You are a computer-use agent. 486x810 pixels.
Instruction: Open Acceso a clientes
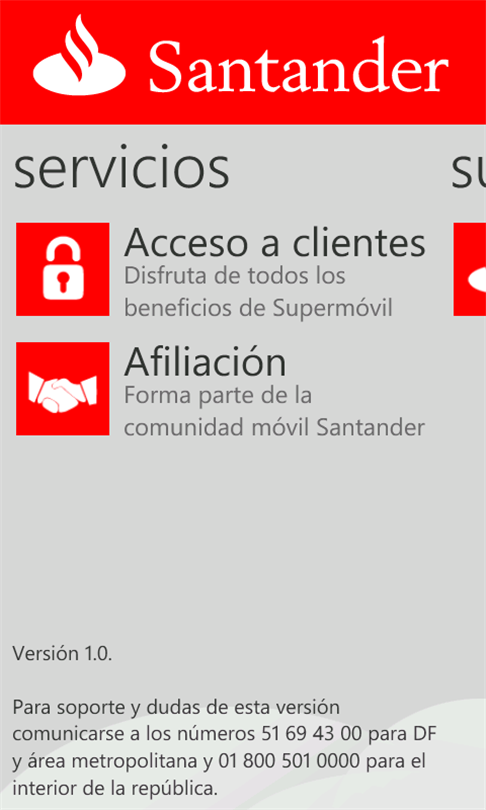pyautogui.click(x=221, y=269)
